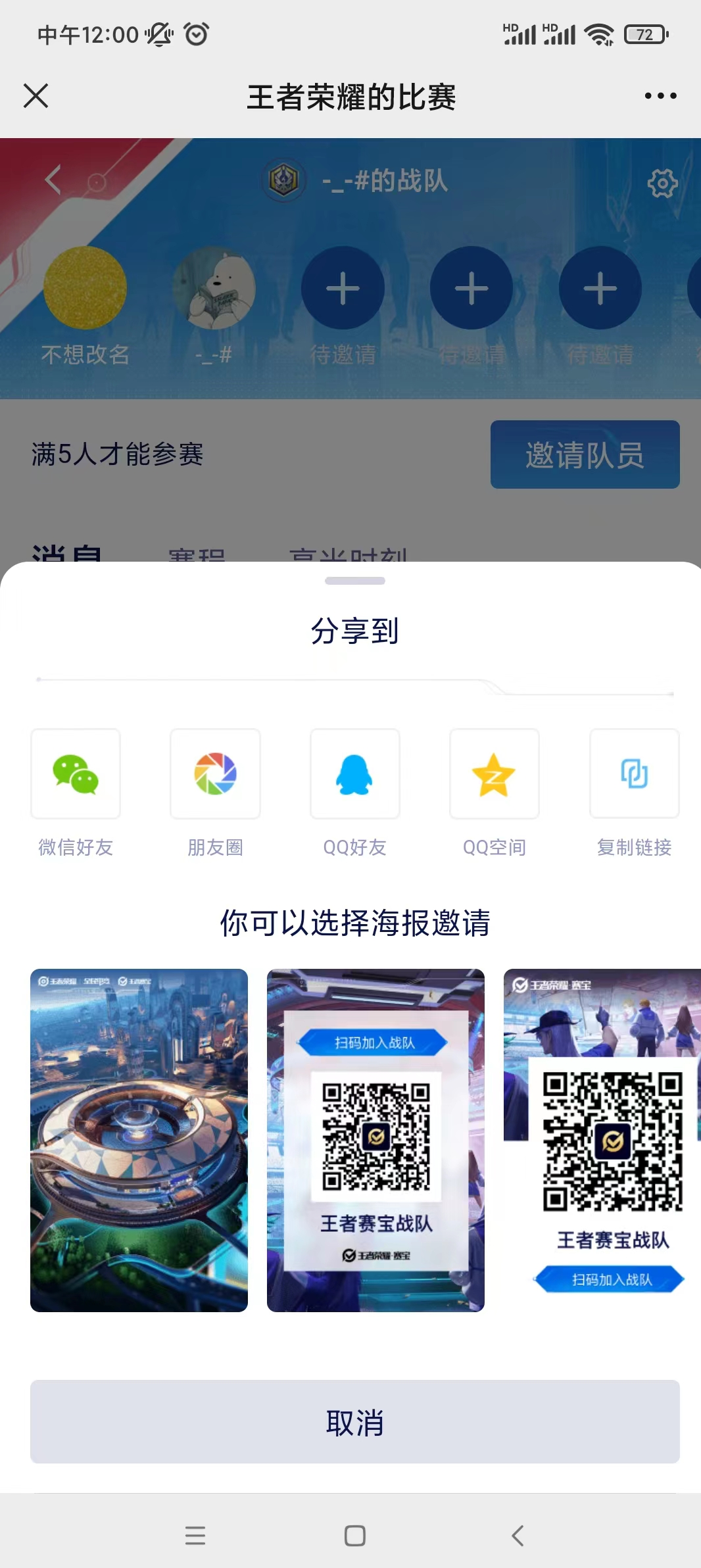Share to 微信好友
Viewport: 701px width, 1568px height.
click(76, 774)
